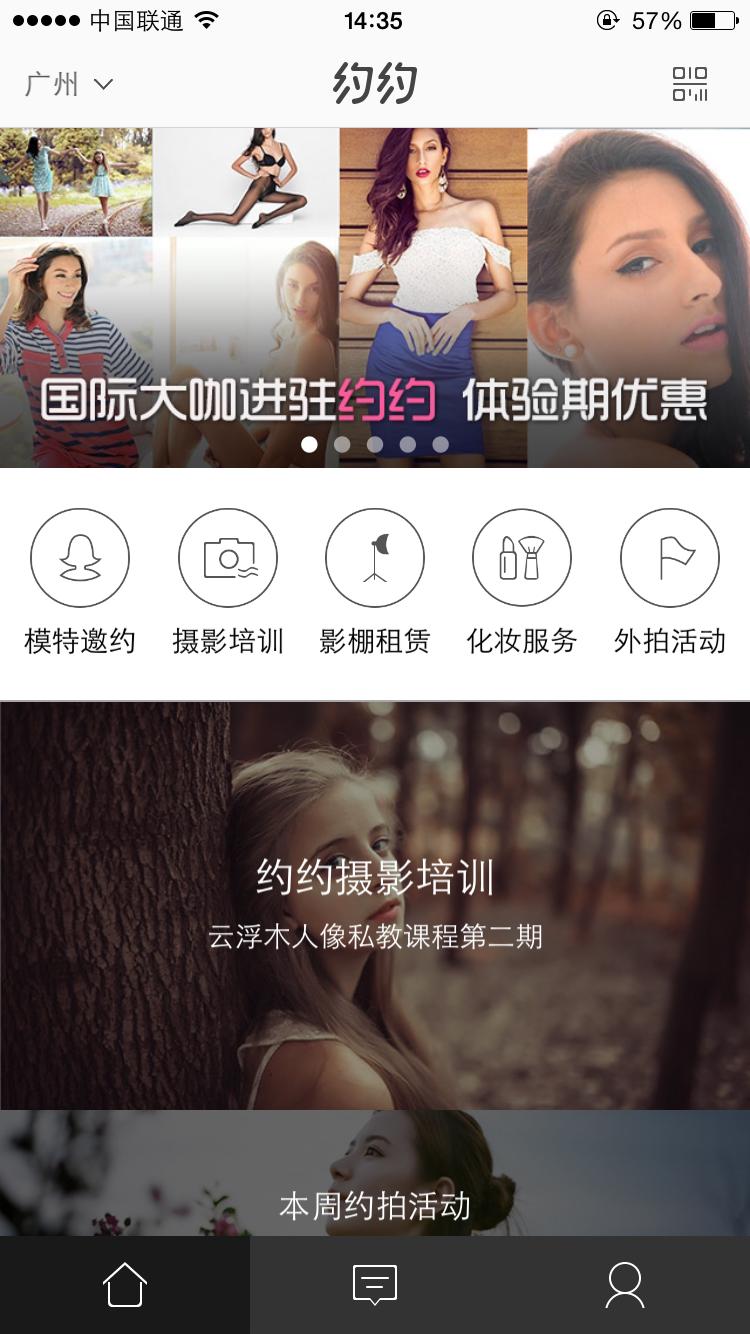This screenshot has width=750, height=1334.
Task: Switch to the home tab
Action: (x=125, y=1285)
